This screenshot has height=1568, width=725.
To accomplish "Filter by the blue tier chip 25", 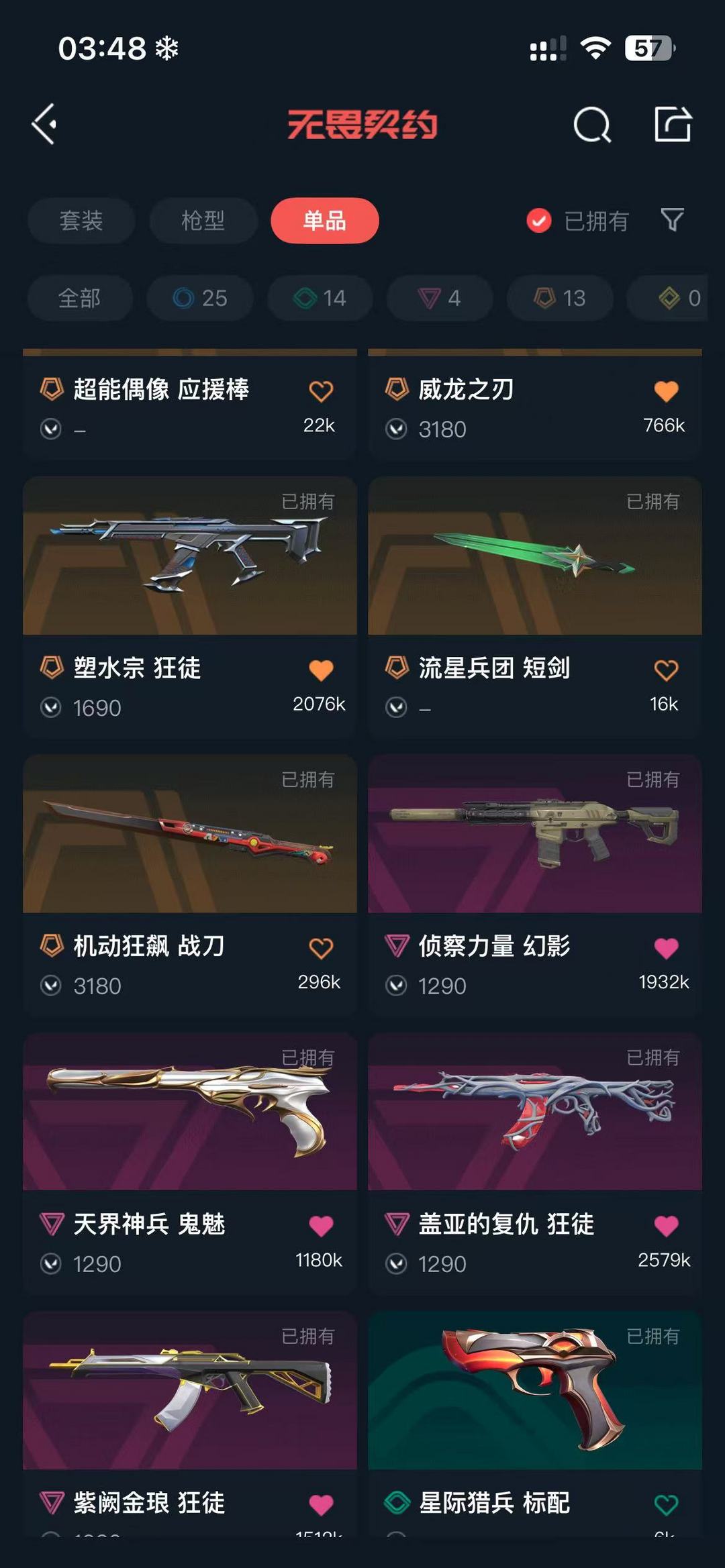I will [x=200, y=298].
